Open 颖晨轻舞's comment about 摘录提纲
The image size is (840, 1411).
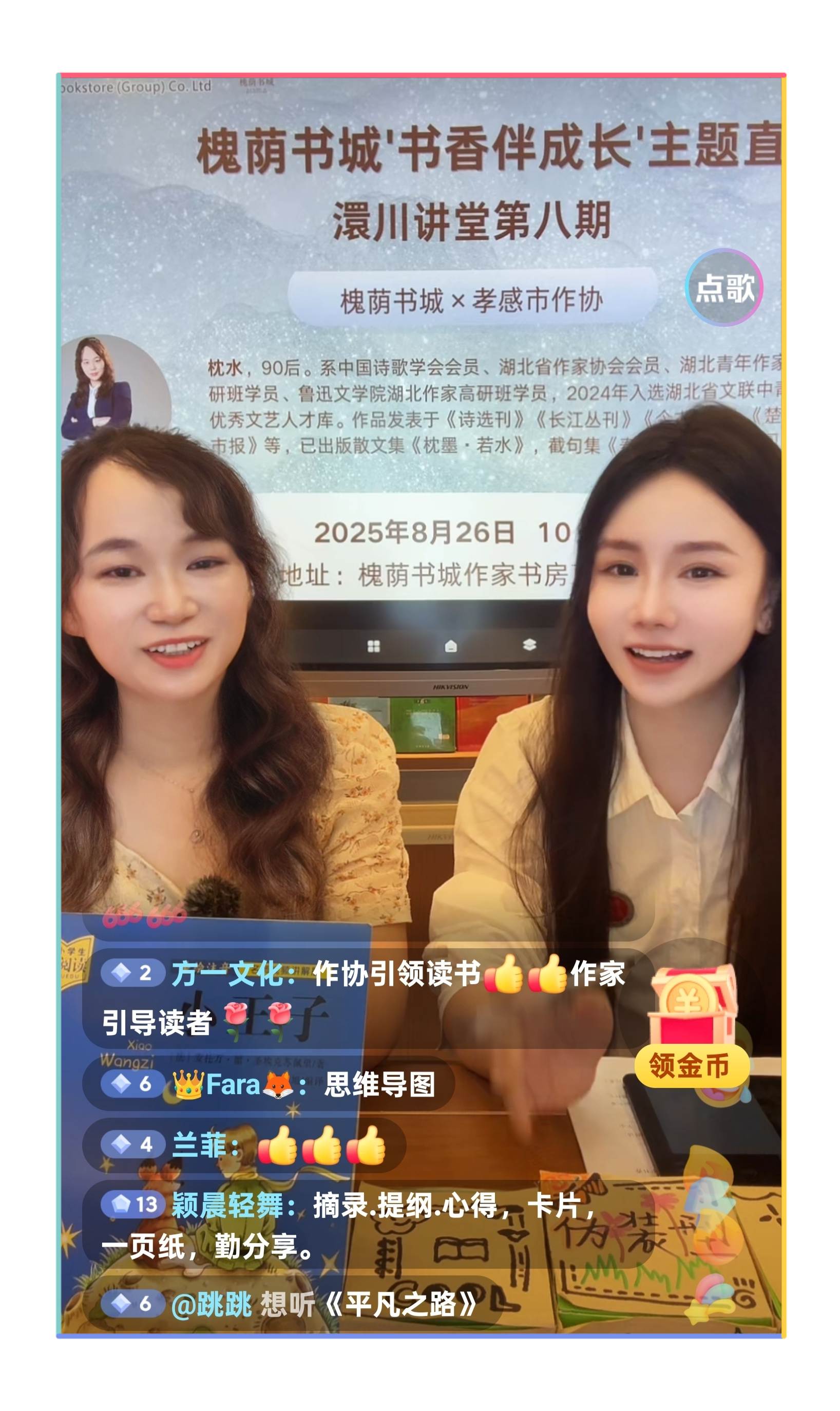pyautogui.click(x=368, y=1225)
